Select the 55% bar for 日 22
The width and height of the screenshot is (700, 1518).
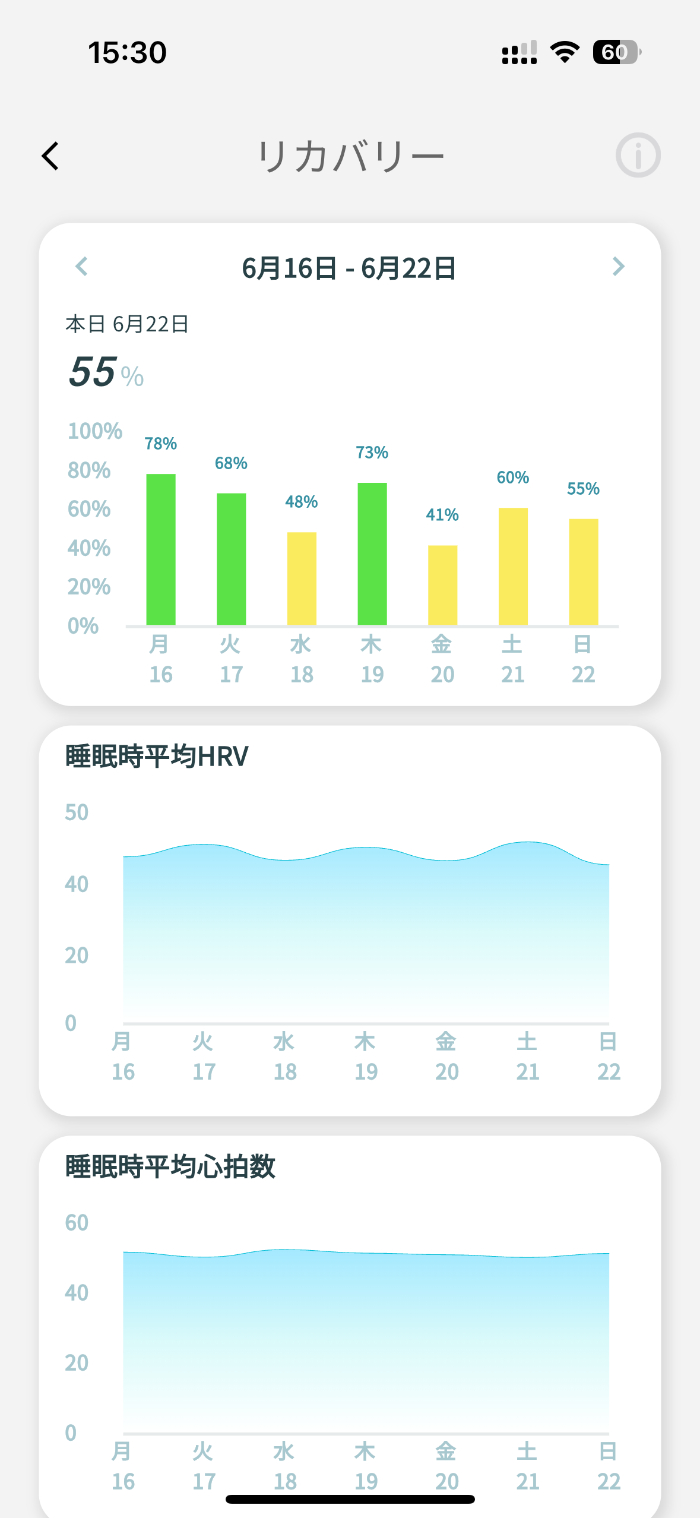583,572
